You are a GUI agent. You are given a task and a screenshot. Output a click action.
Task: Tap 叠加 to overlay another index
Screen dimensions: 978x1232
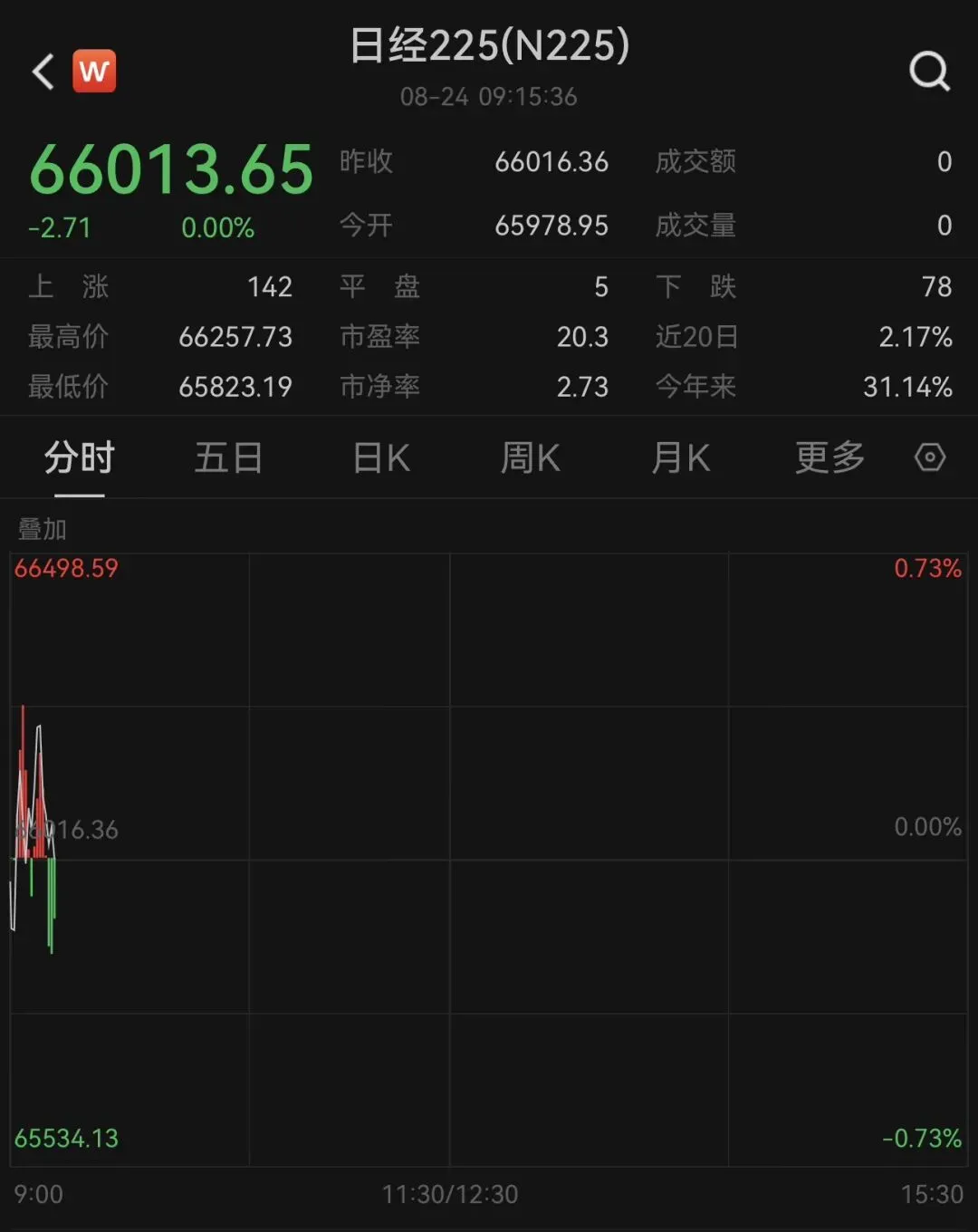point(43,529)
